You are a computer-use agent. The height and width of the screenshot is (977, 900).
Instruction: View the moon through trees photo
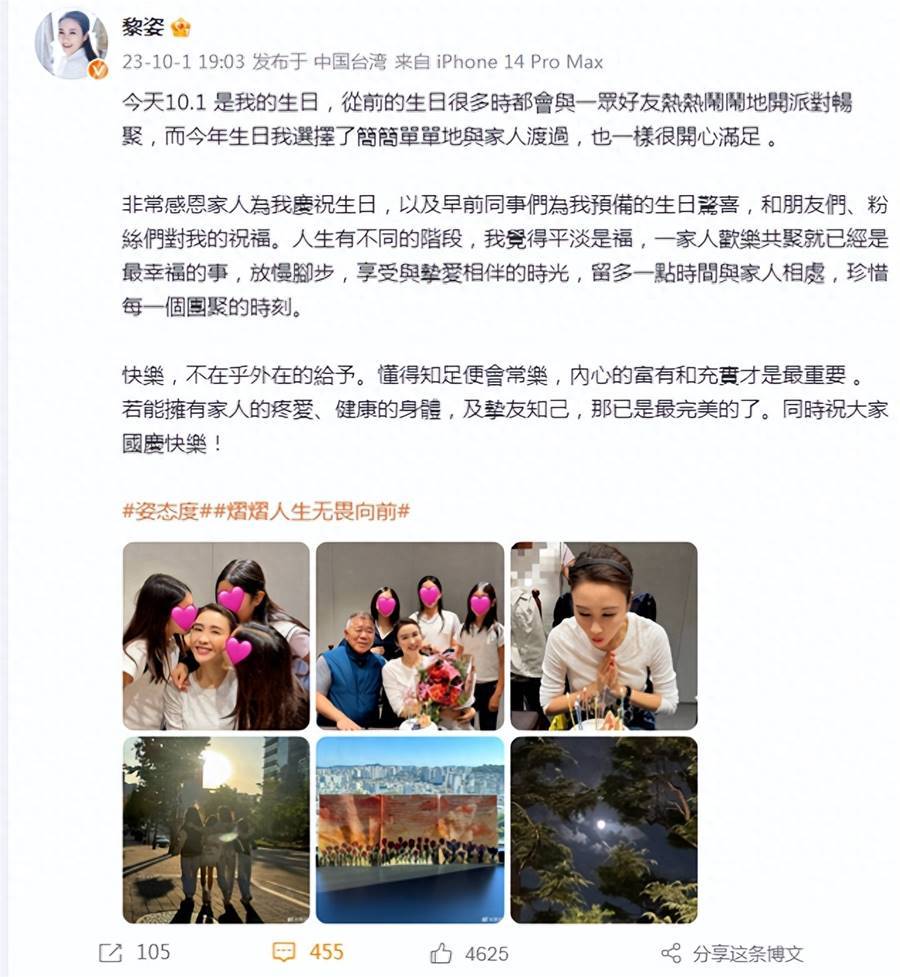coord(604,830)
